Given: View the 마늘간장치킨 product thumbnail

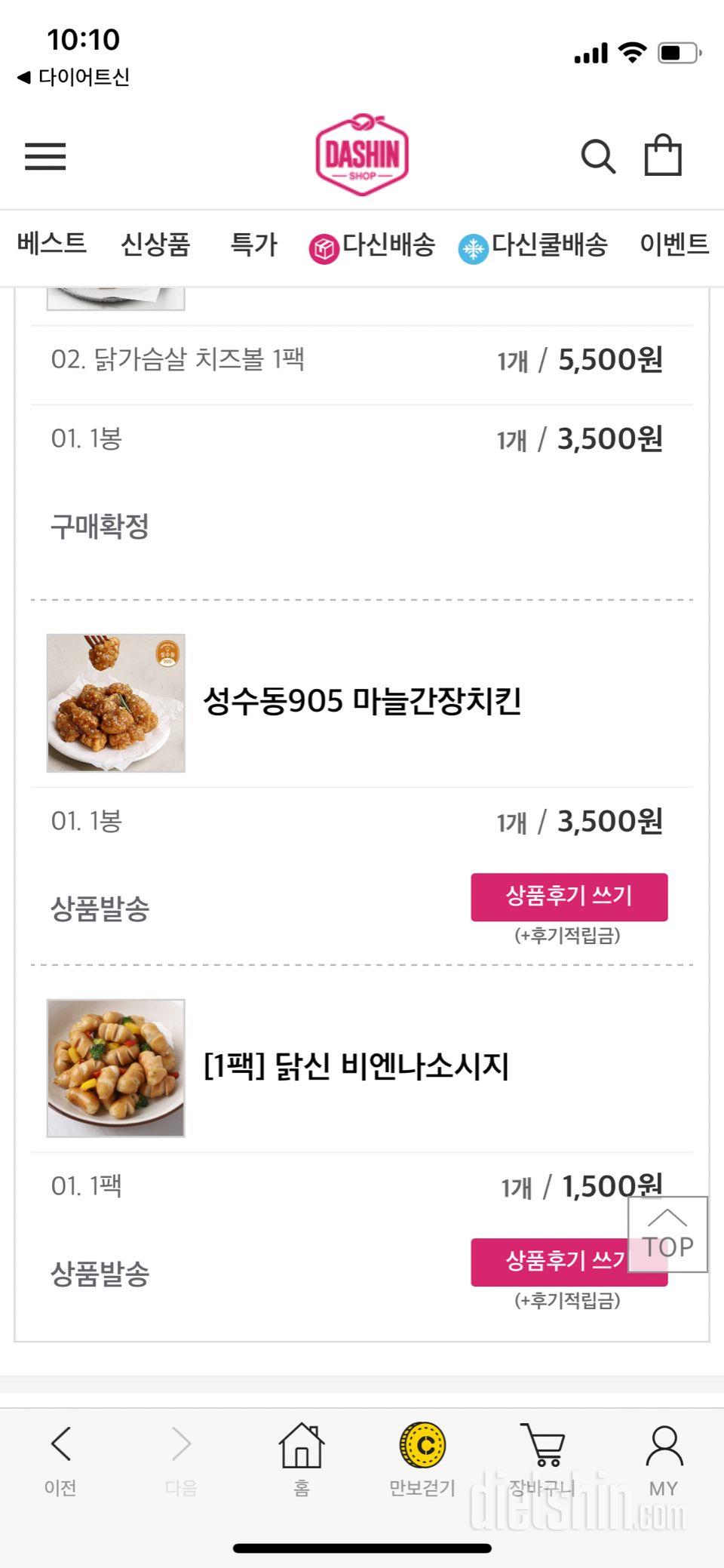Looking at the screenshot, I should [115, 703].
